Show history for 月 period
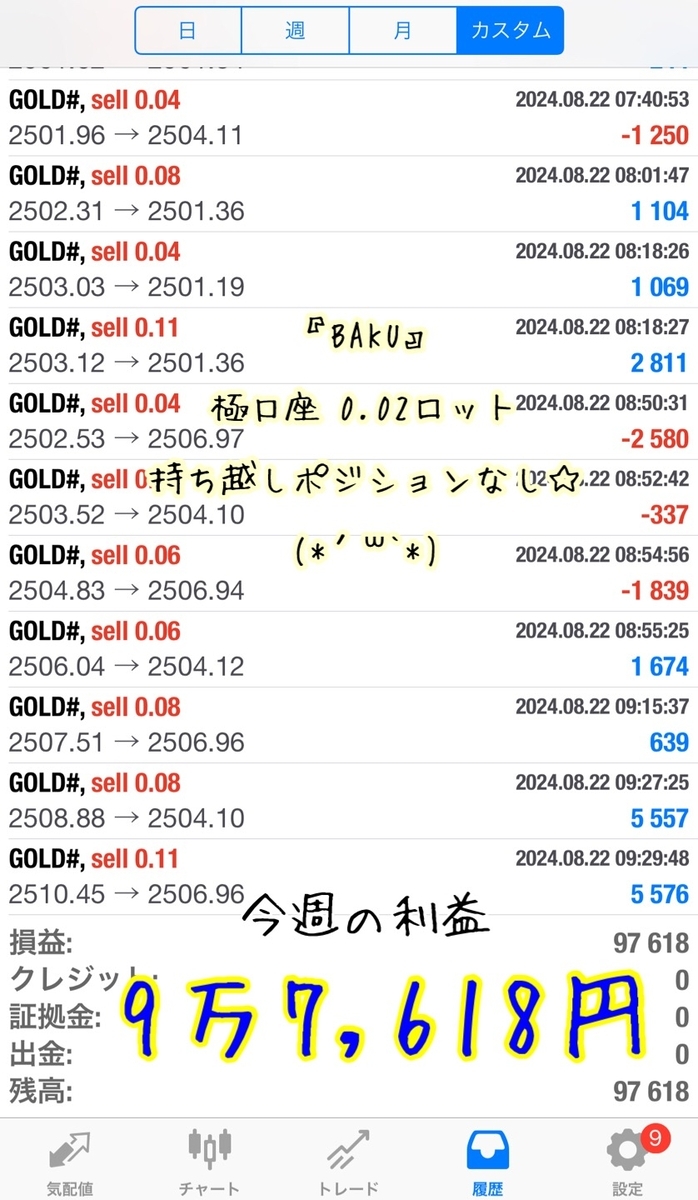The width and height of the screenshot is (698, 1200). pyautogui.click(x=402, y=31)
